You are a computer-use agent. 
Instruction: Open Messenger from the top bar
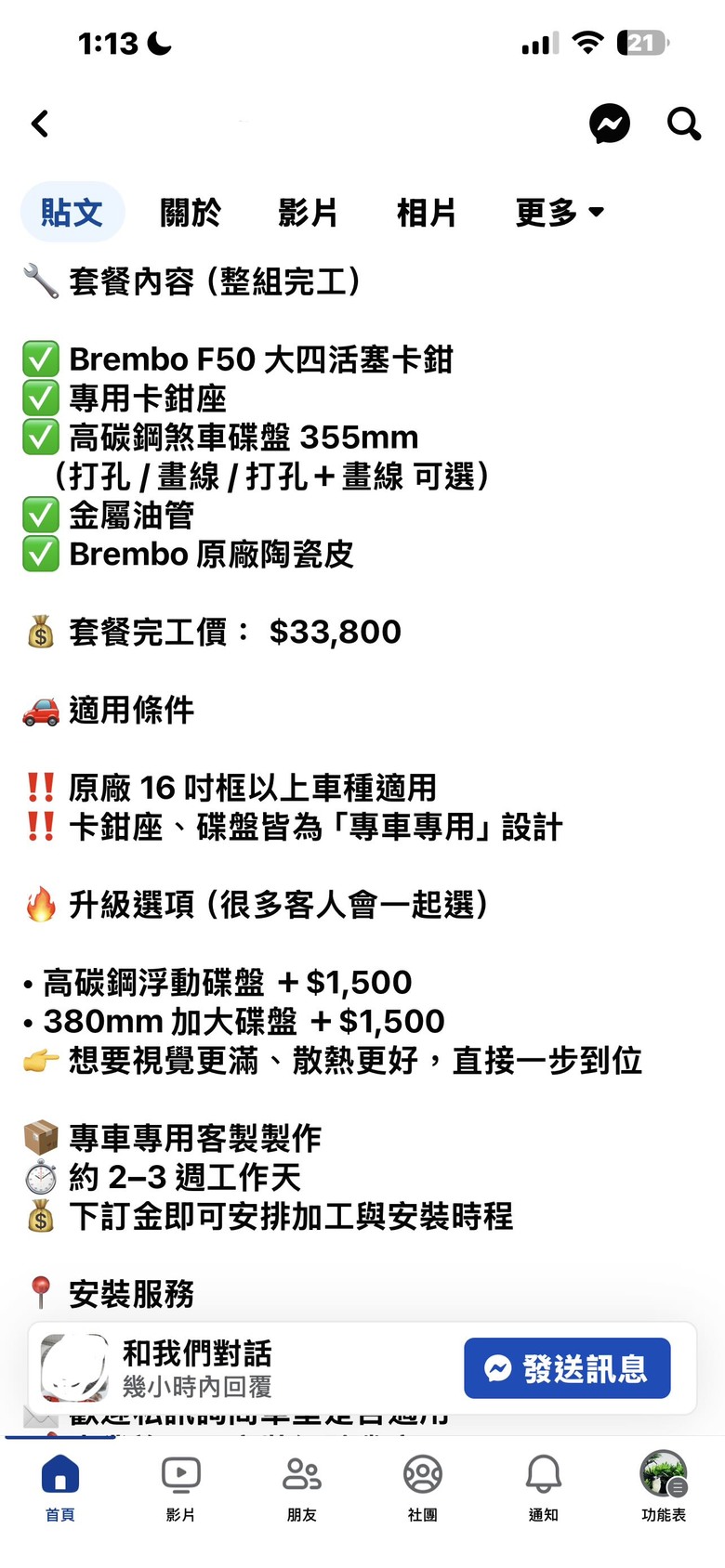pos(610,124)
